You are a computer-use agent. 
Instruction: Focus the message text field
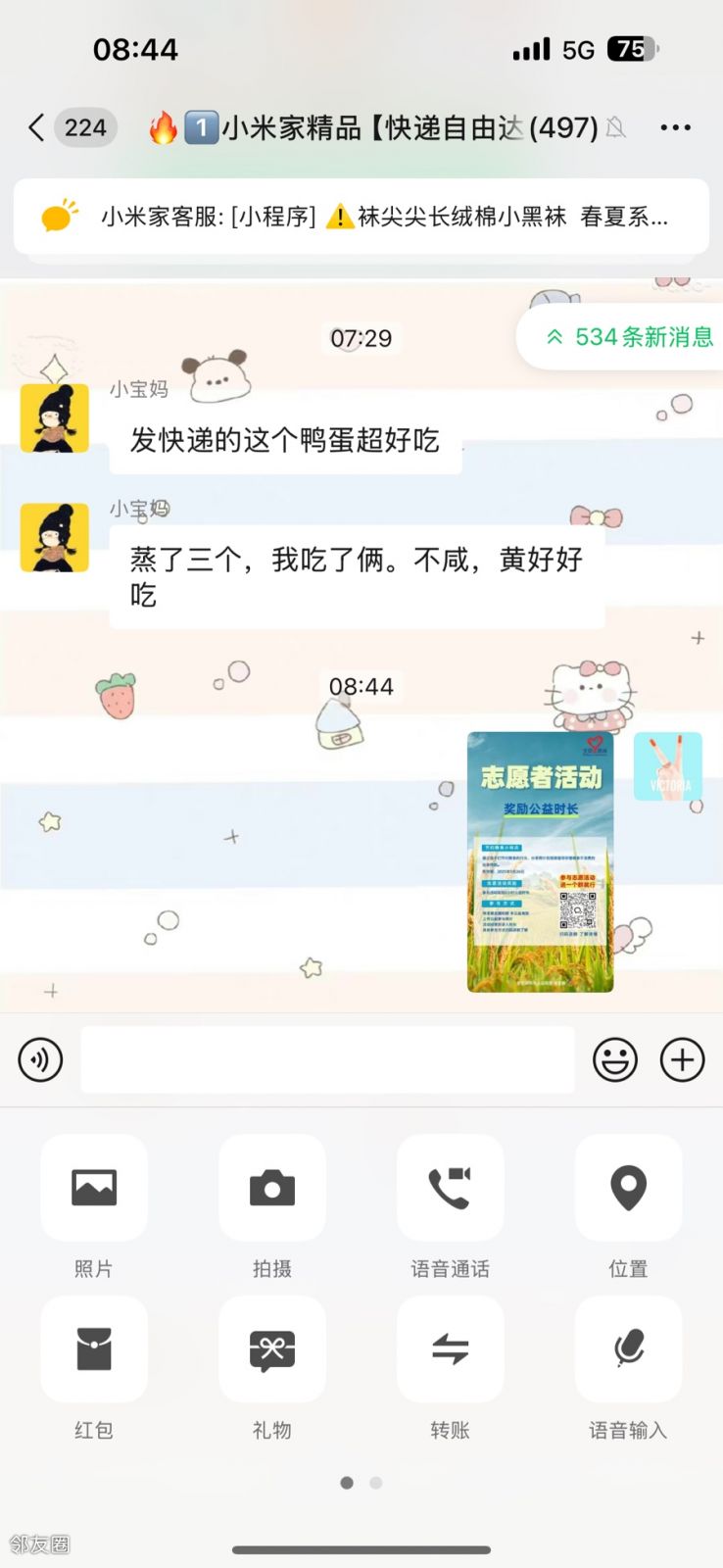point(327,1059)
